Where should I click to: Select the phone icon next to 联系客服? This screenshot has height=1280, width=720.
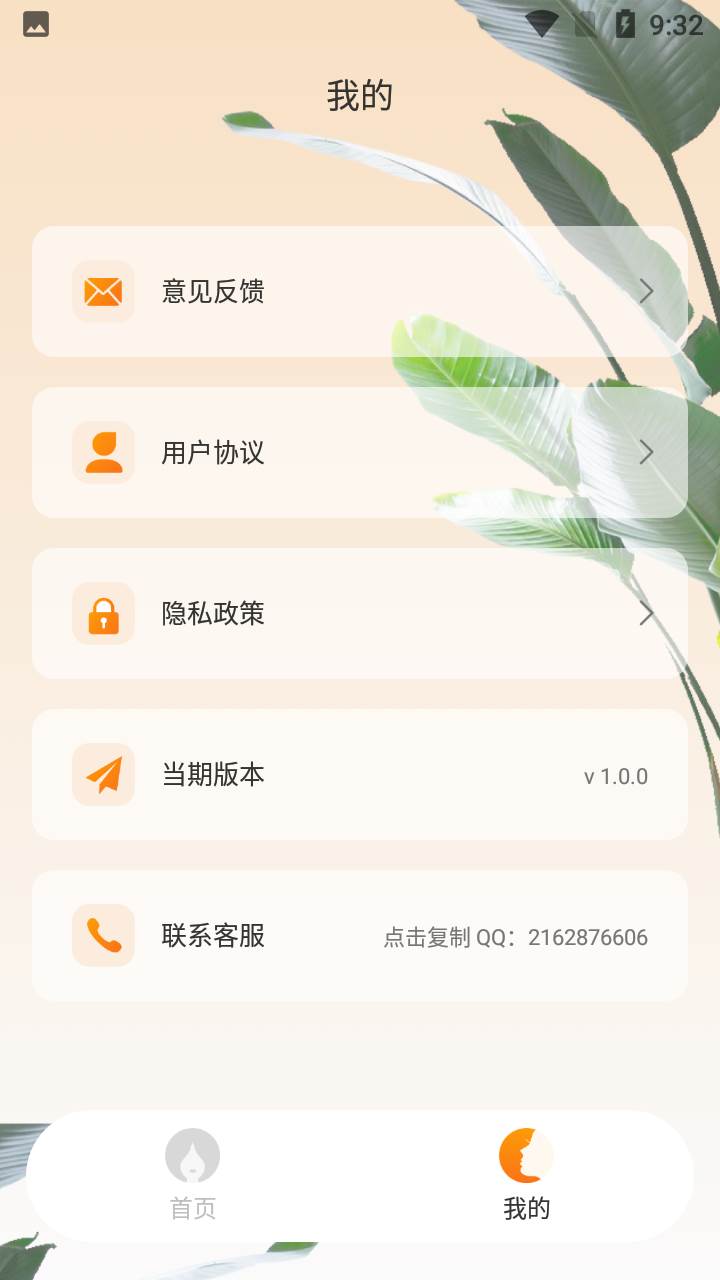coord(103,935)
